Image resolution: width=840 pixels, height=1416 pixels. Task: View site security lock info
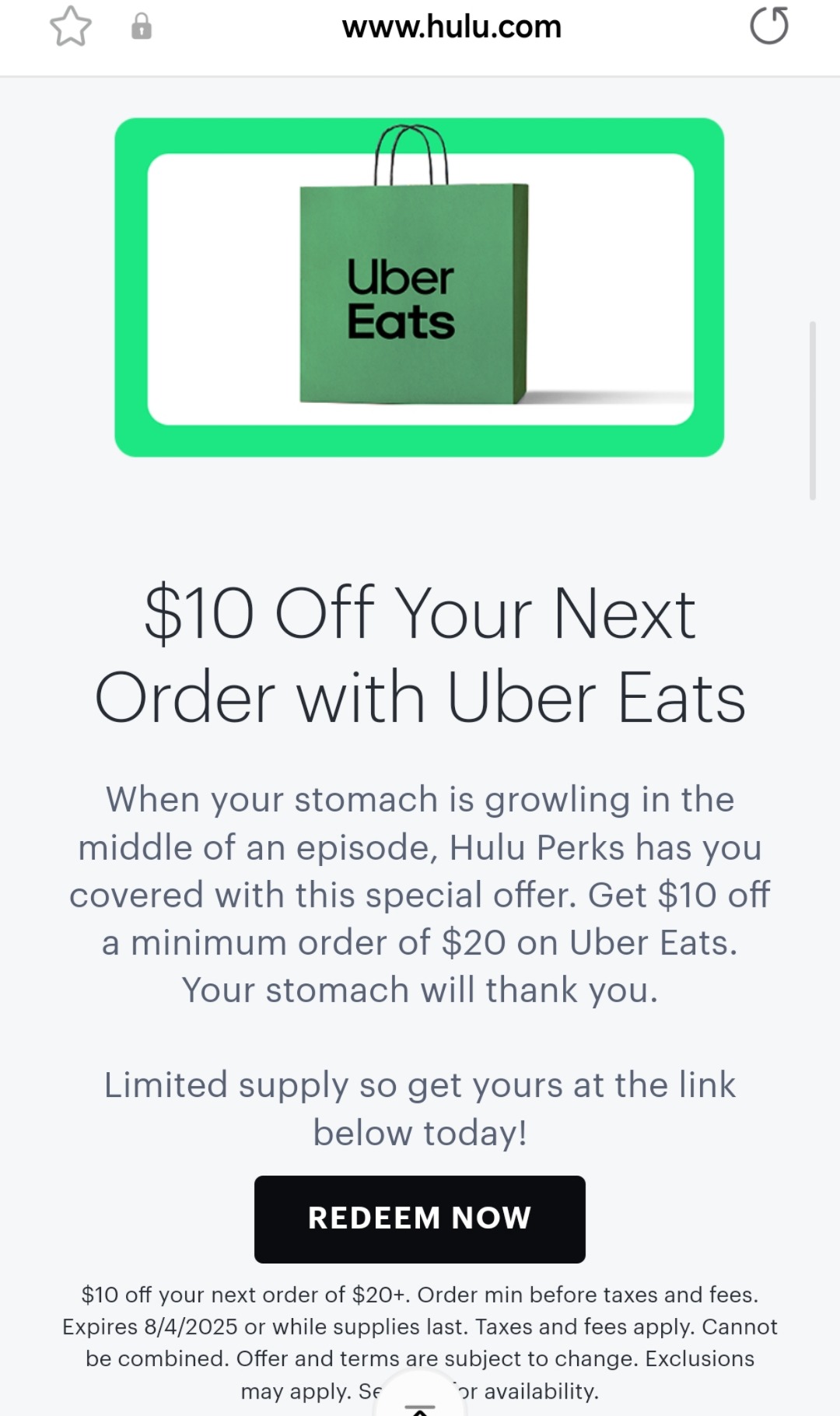click(x=142, y=27)
